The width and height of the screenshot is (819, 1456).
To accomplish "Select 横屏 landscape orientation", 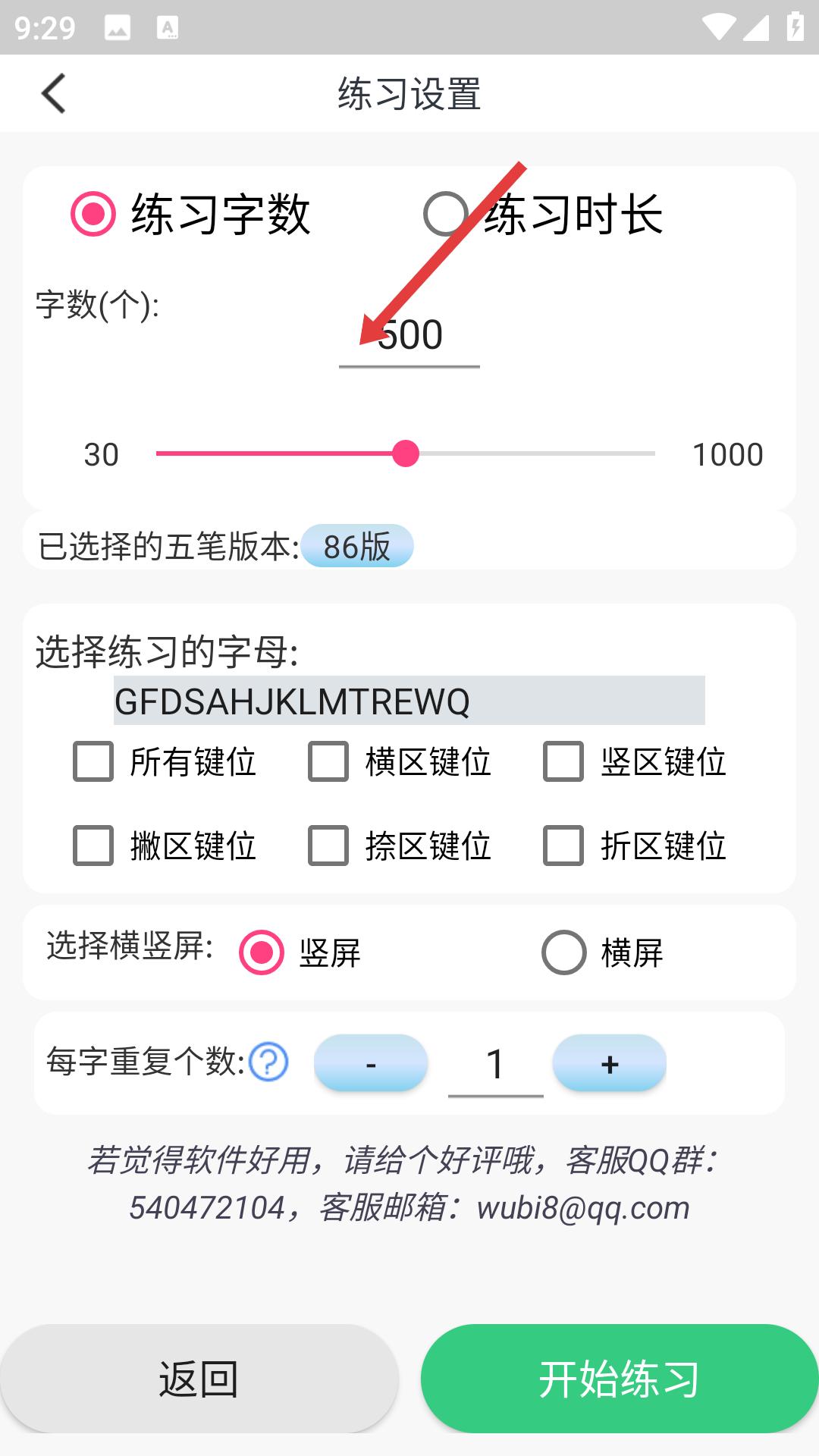I will tap(564, 952).
